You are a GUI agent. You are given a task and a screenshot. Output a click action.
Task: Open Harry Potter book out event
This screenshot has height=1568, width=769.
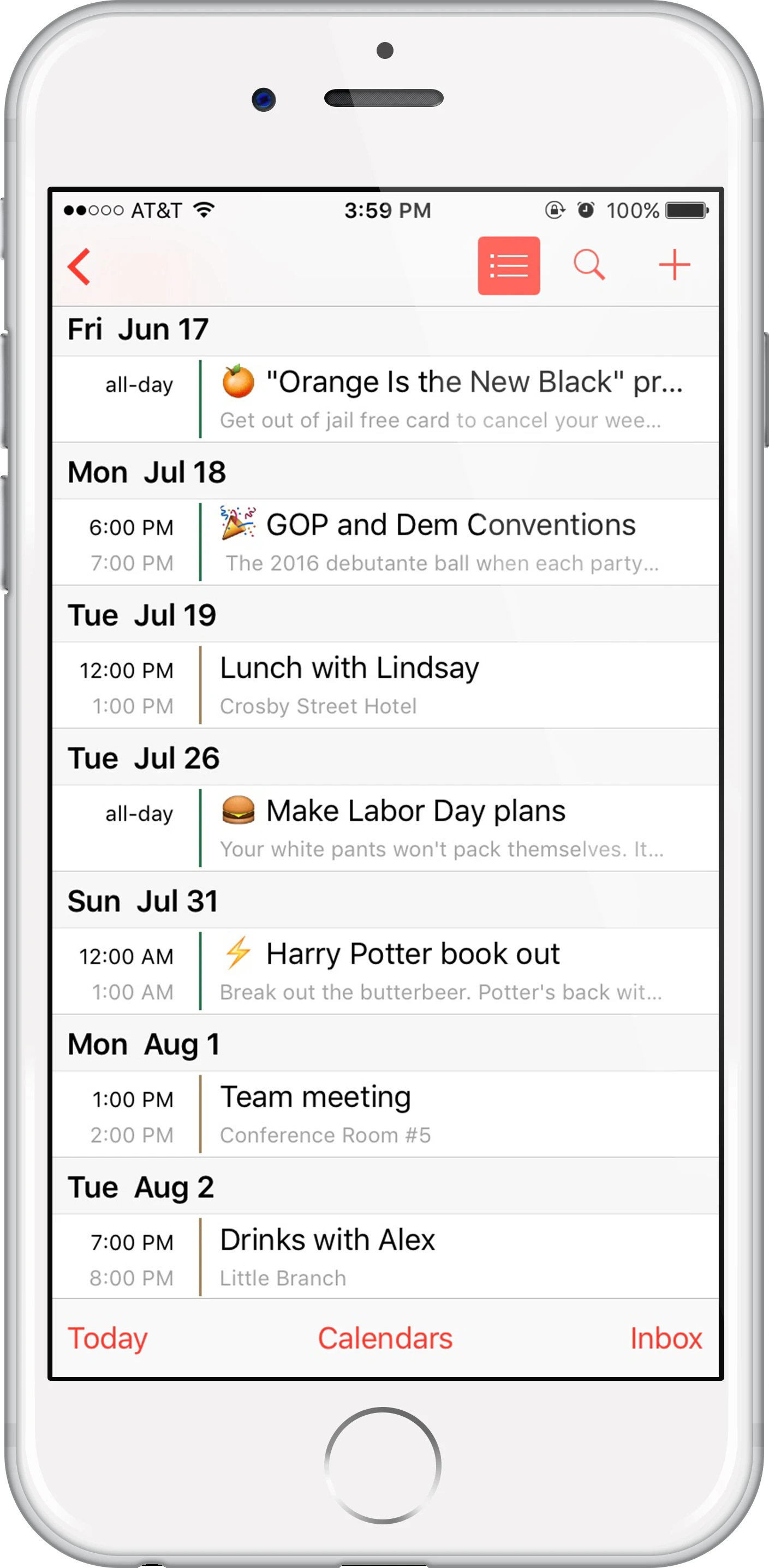coord(451,971)
